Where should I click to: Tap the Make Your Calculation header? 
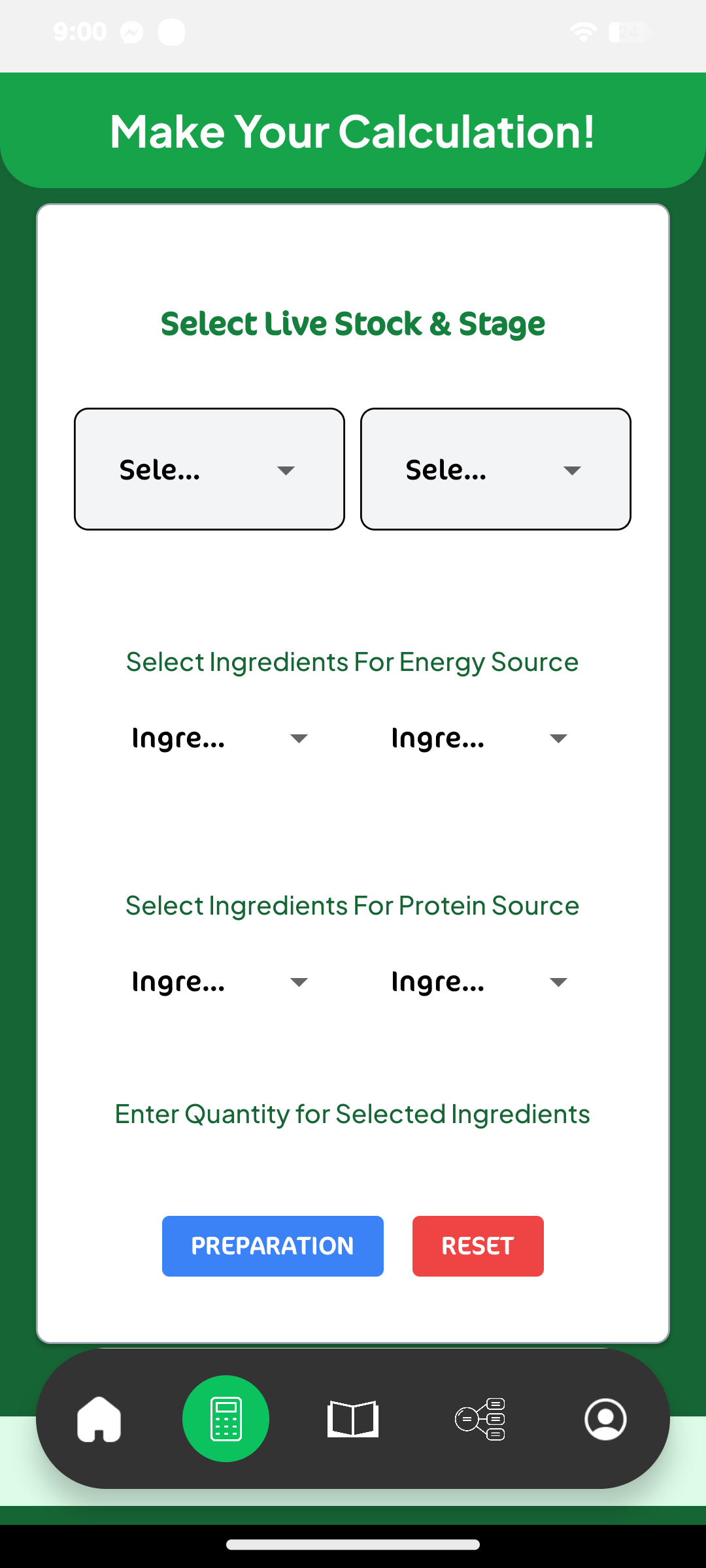[352, 131]
